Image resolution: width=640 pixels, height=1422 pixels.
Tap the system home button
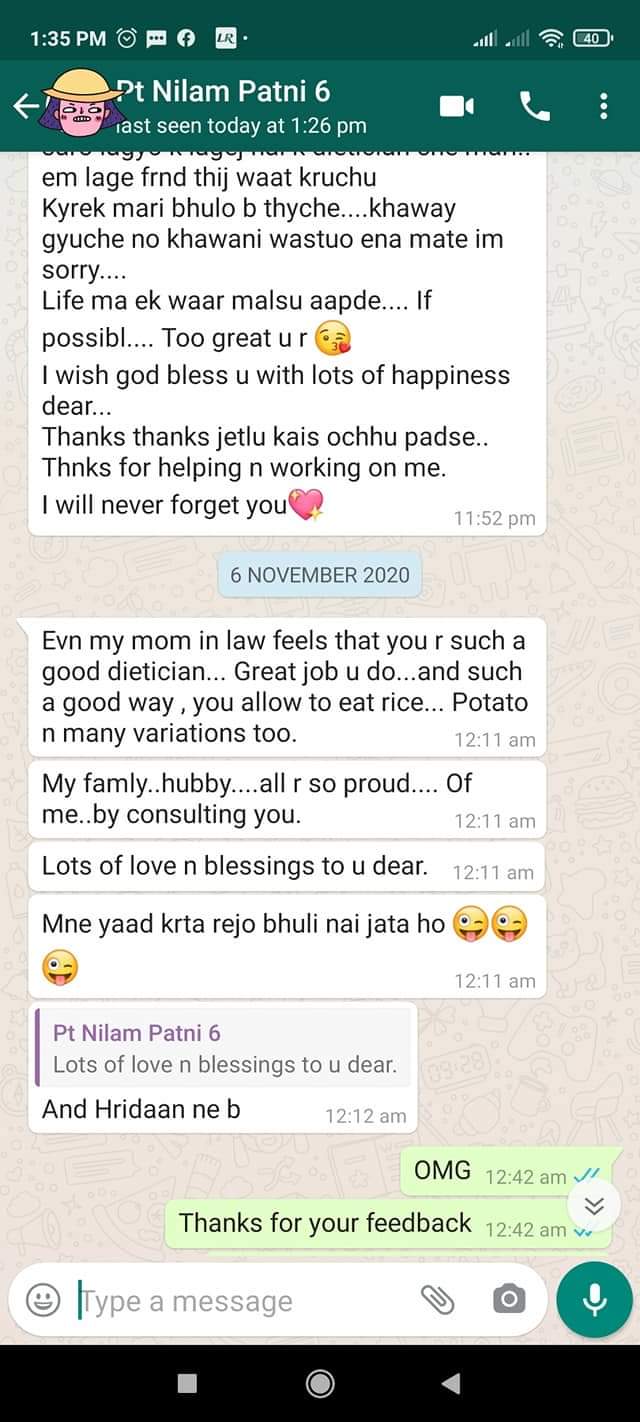pos(320,1383)
